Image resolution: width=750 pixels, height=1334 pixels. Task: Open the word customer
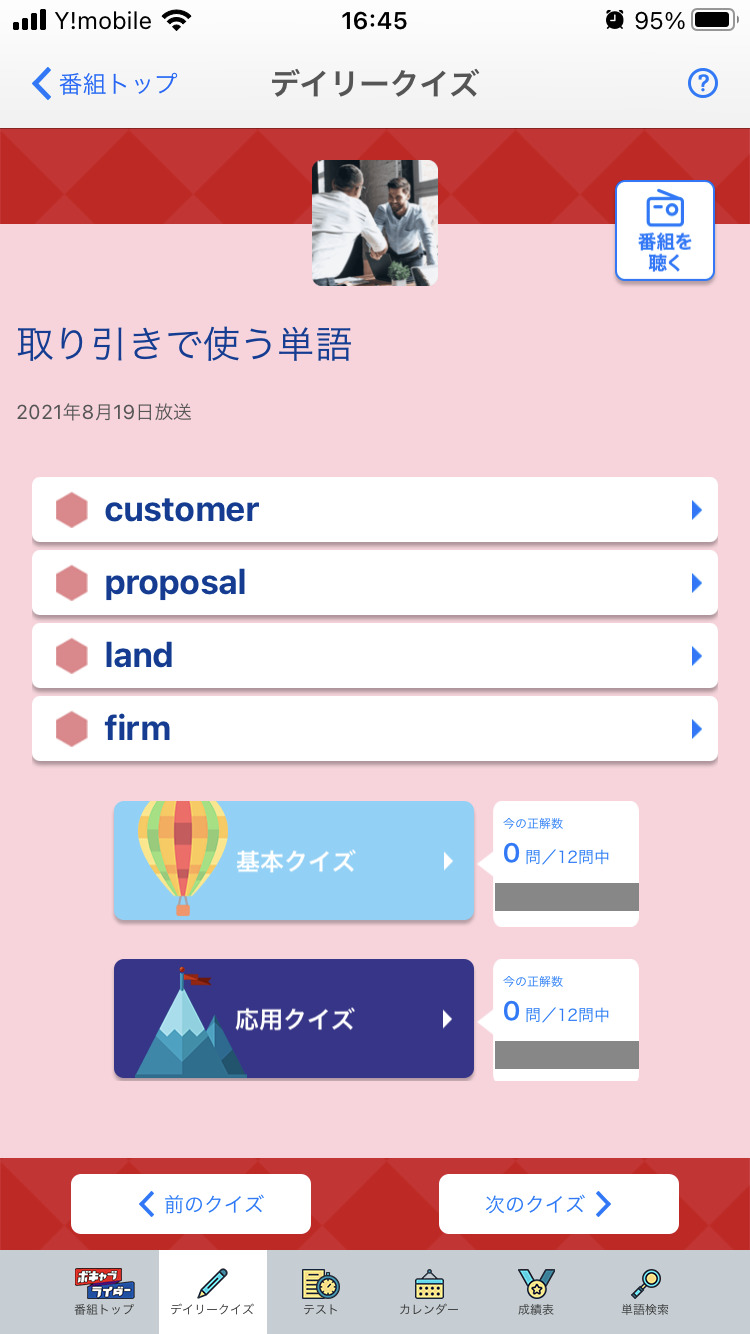pos(375,510)
